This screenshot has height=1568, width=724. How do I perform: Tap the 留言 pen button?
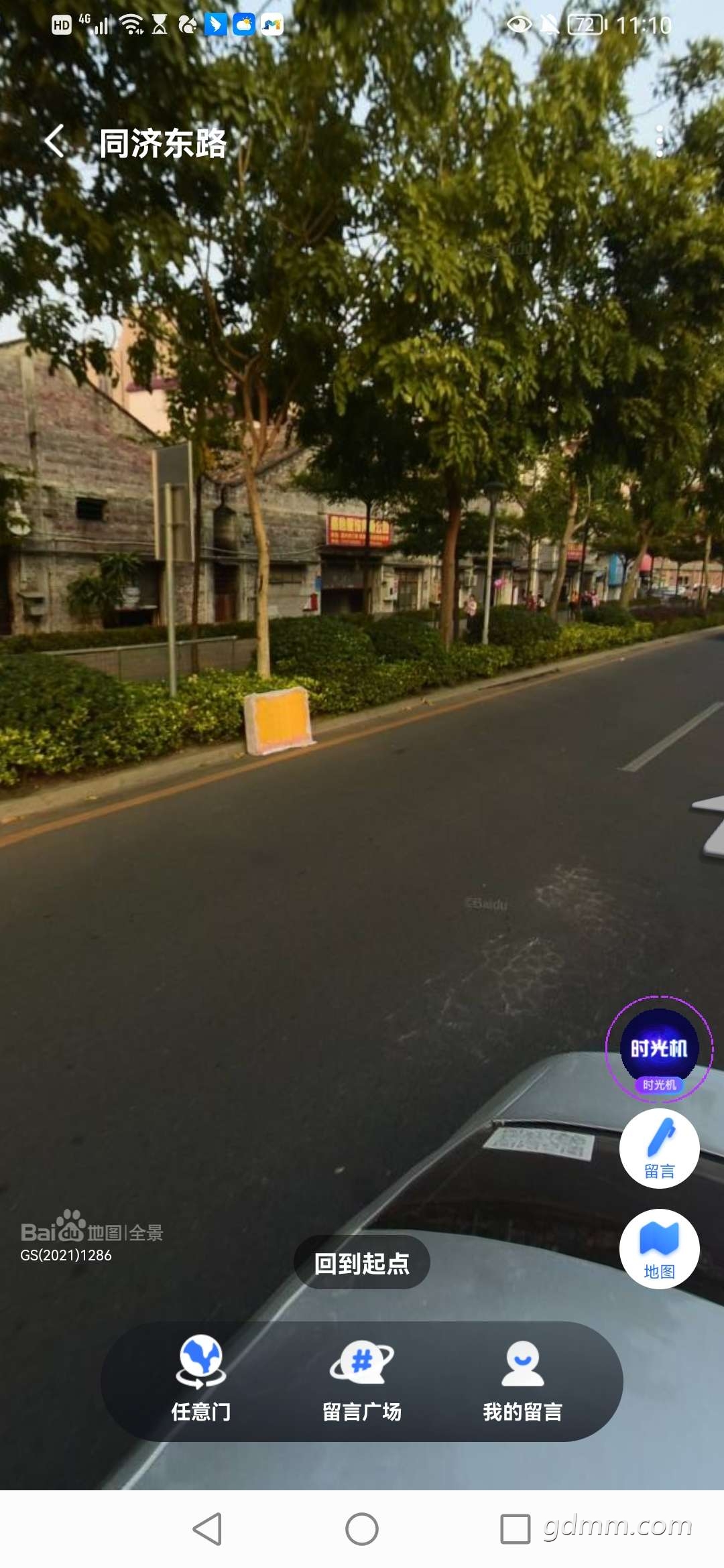(x=659, y=1149)
